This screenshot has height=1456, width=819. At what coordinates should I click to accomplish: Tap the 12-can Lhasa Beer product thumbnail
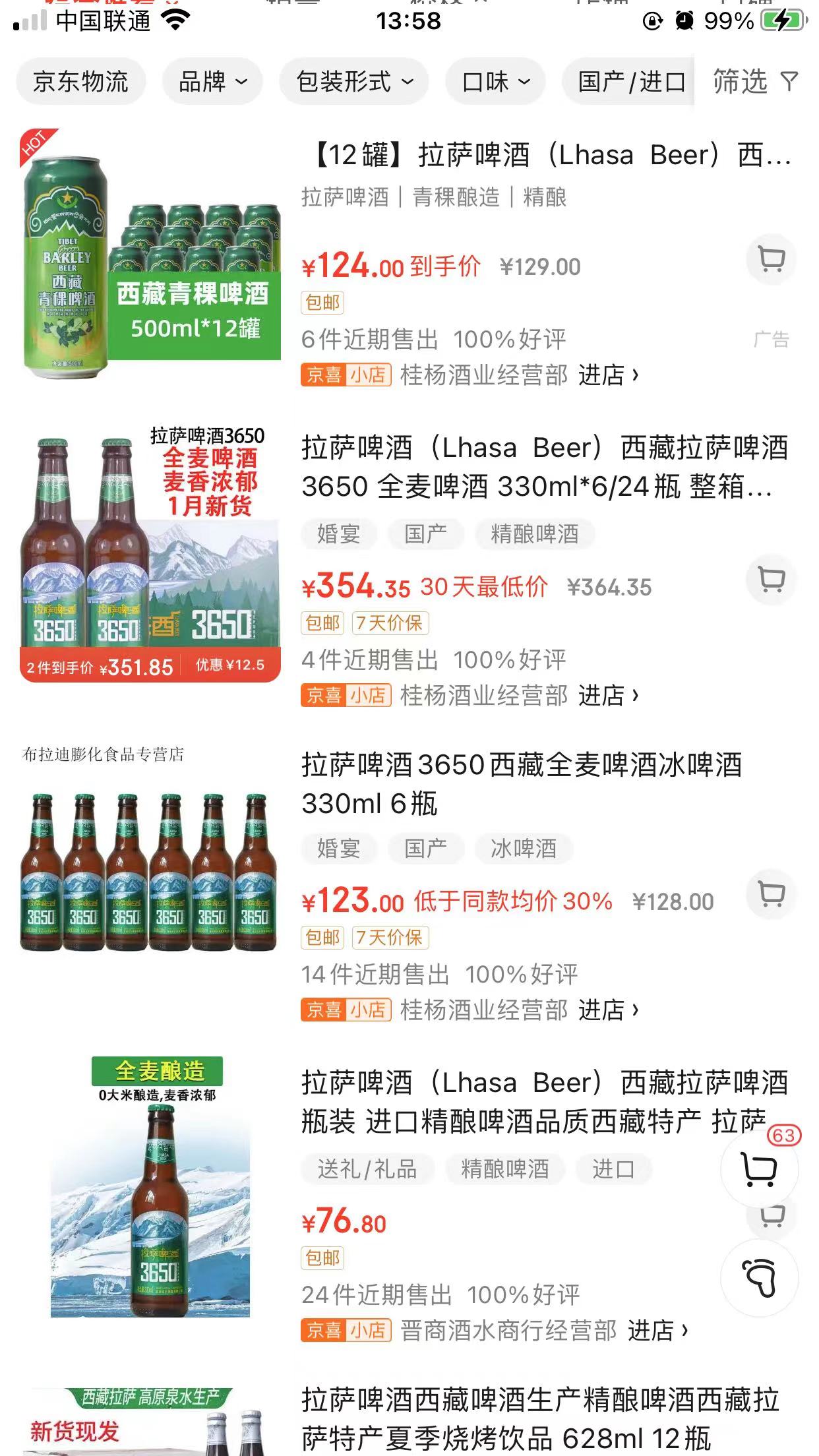pyautogui.click(x=149, y=262)
